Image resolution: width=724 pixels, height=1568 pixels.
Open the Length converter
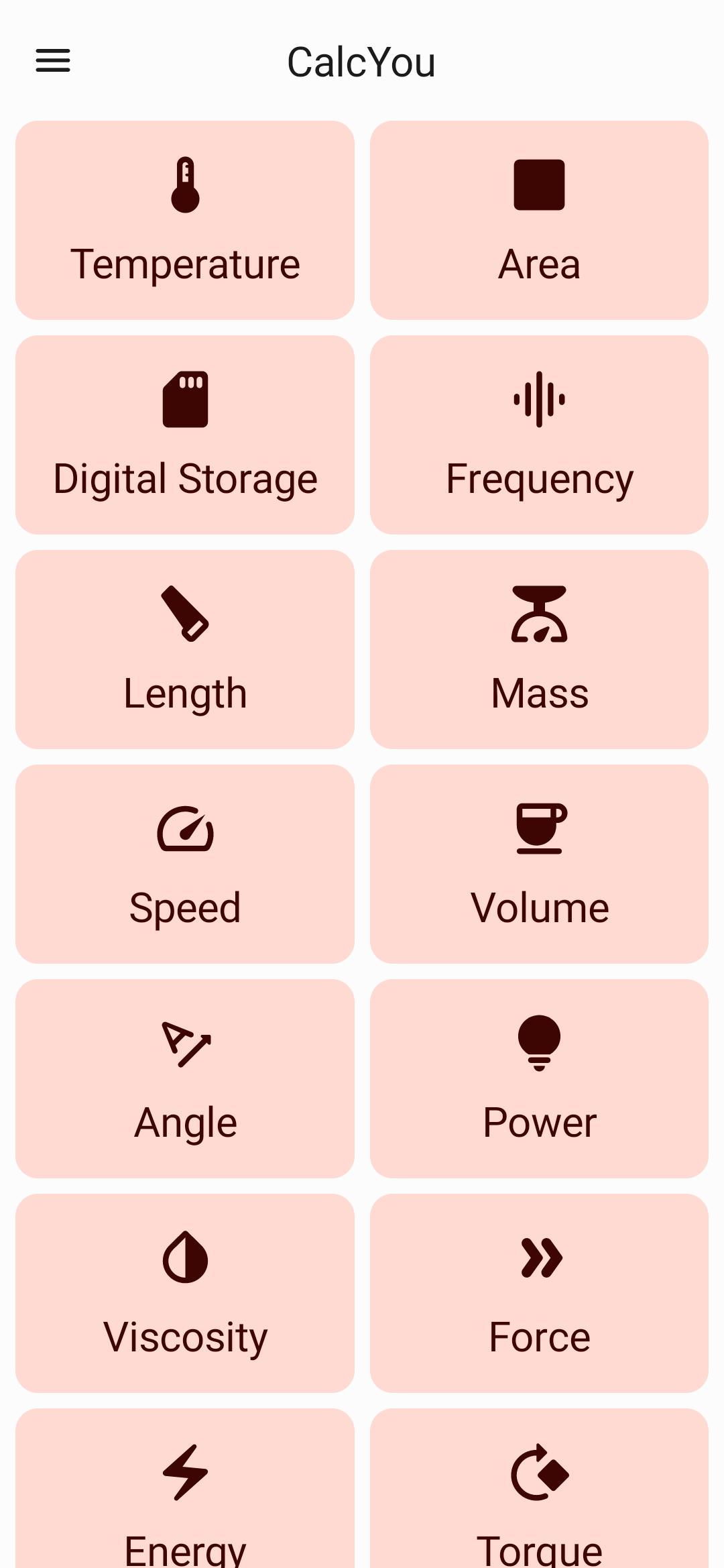click(185, 649)
